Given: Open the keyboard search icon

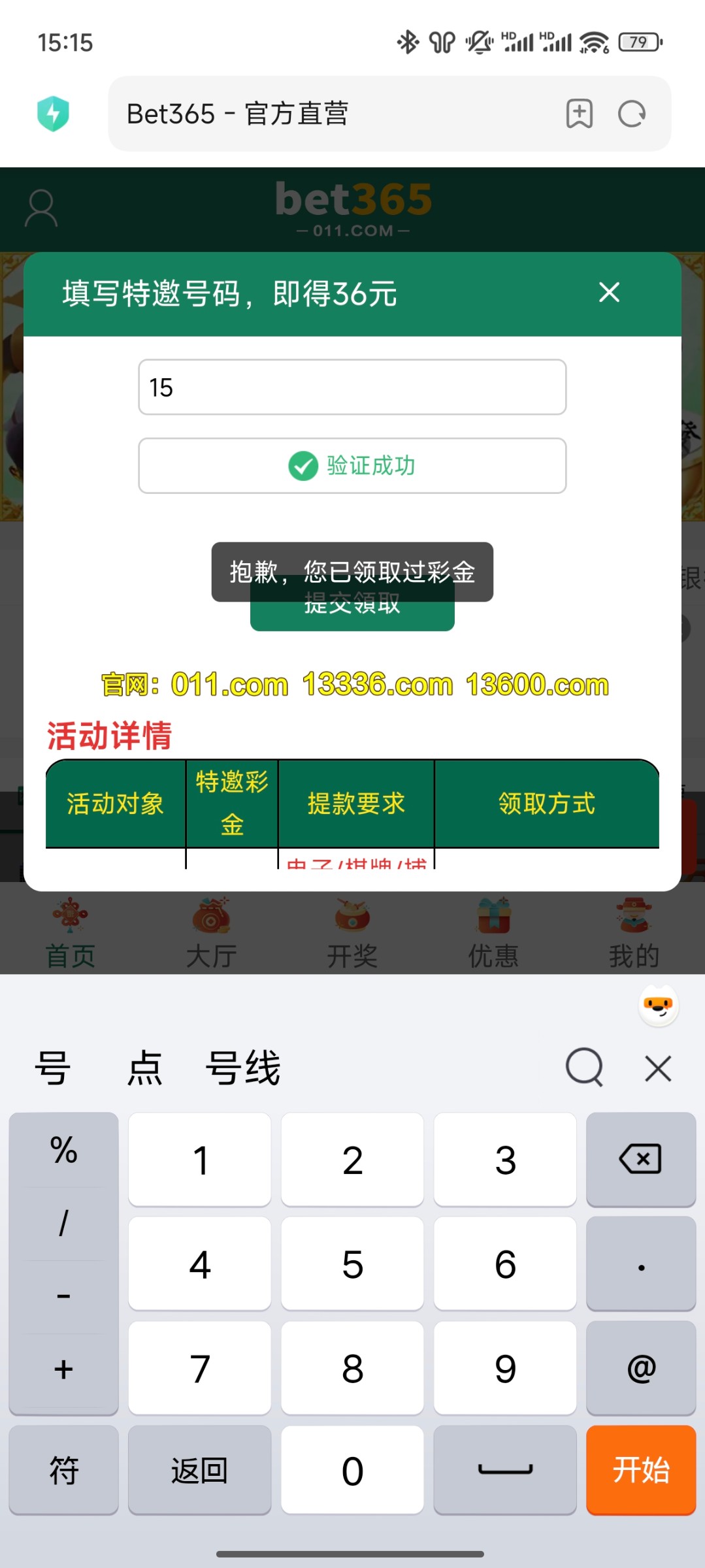Looking at the screenshot, I should click(584, 1068).
